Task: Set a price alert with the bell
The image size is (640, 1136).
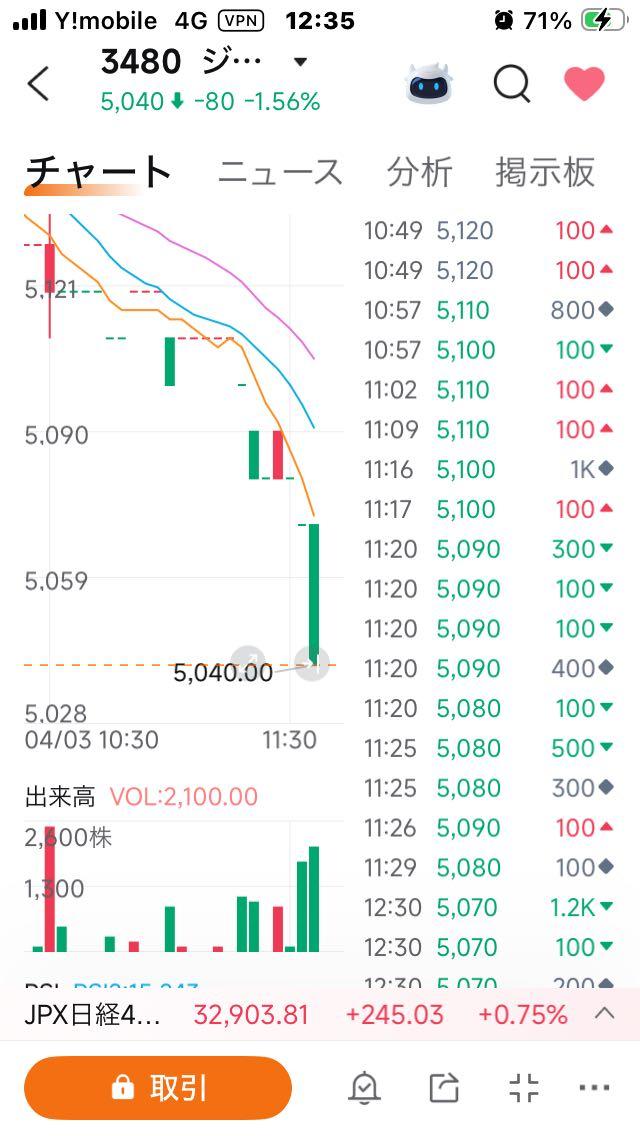Action: point(364,1088)
